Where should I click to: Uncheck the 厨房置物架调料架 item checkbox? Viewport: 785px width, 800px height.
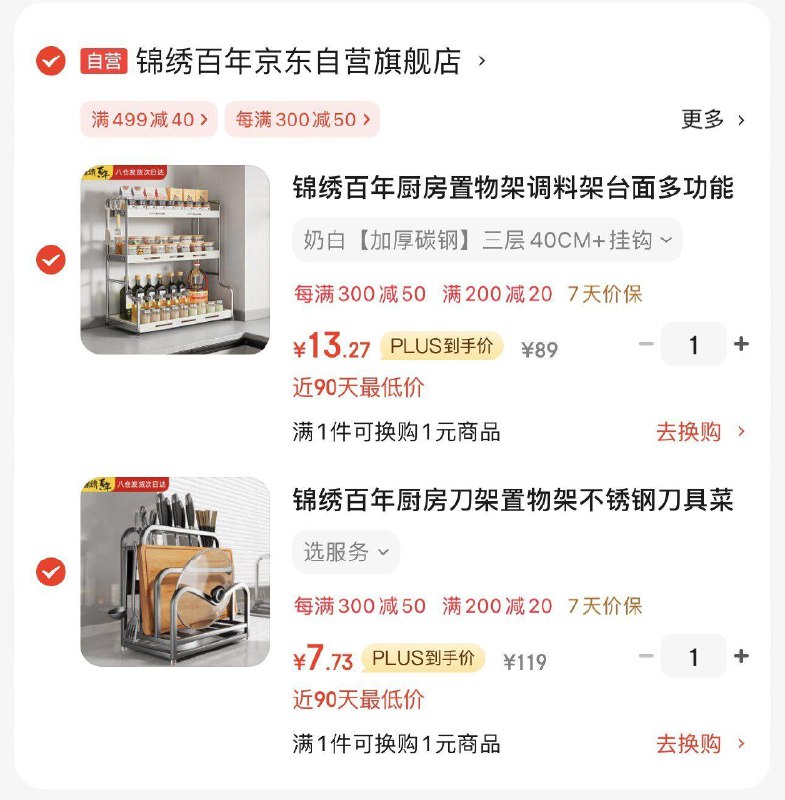(51, 260)
